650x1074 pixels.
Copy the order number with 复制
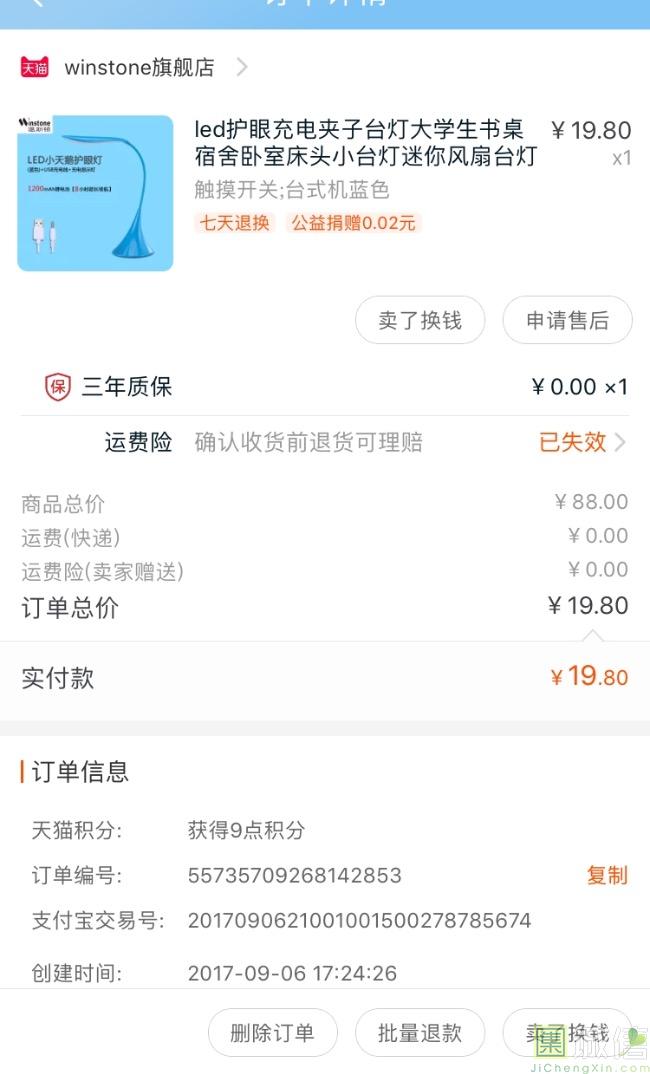click(606, 875)
